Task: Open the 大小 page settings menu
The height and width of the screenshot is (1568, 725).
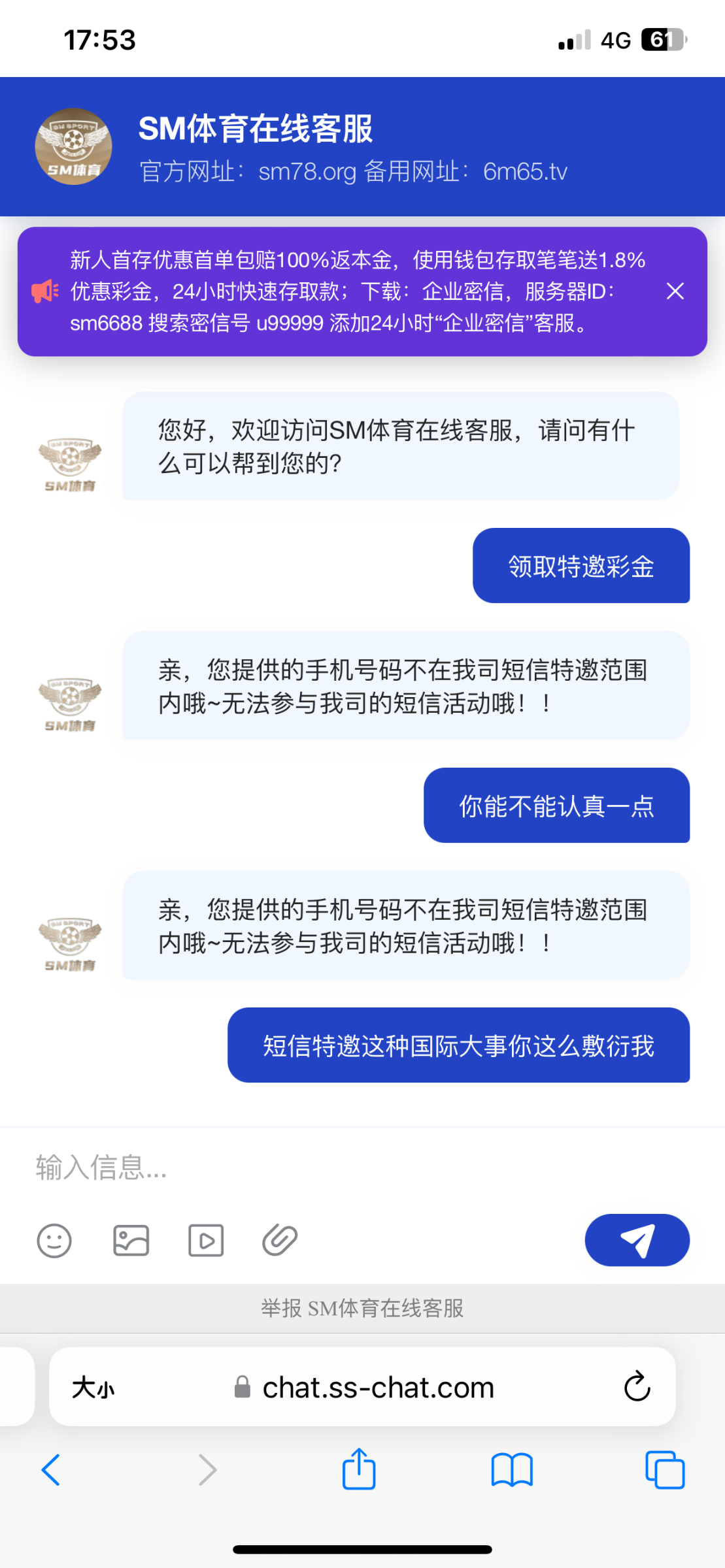Action: pyautogui.click(x=93, y=1387)
